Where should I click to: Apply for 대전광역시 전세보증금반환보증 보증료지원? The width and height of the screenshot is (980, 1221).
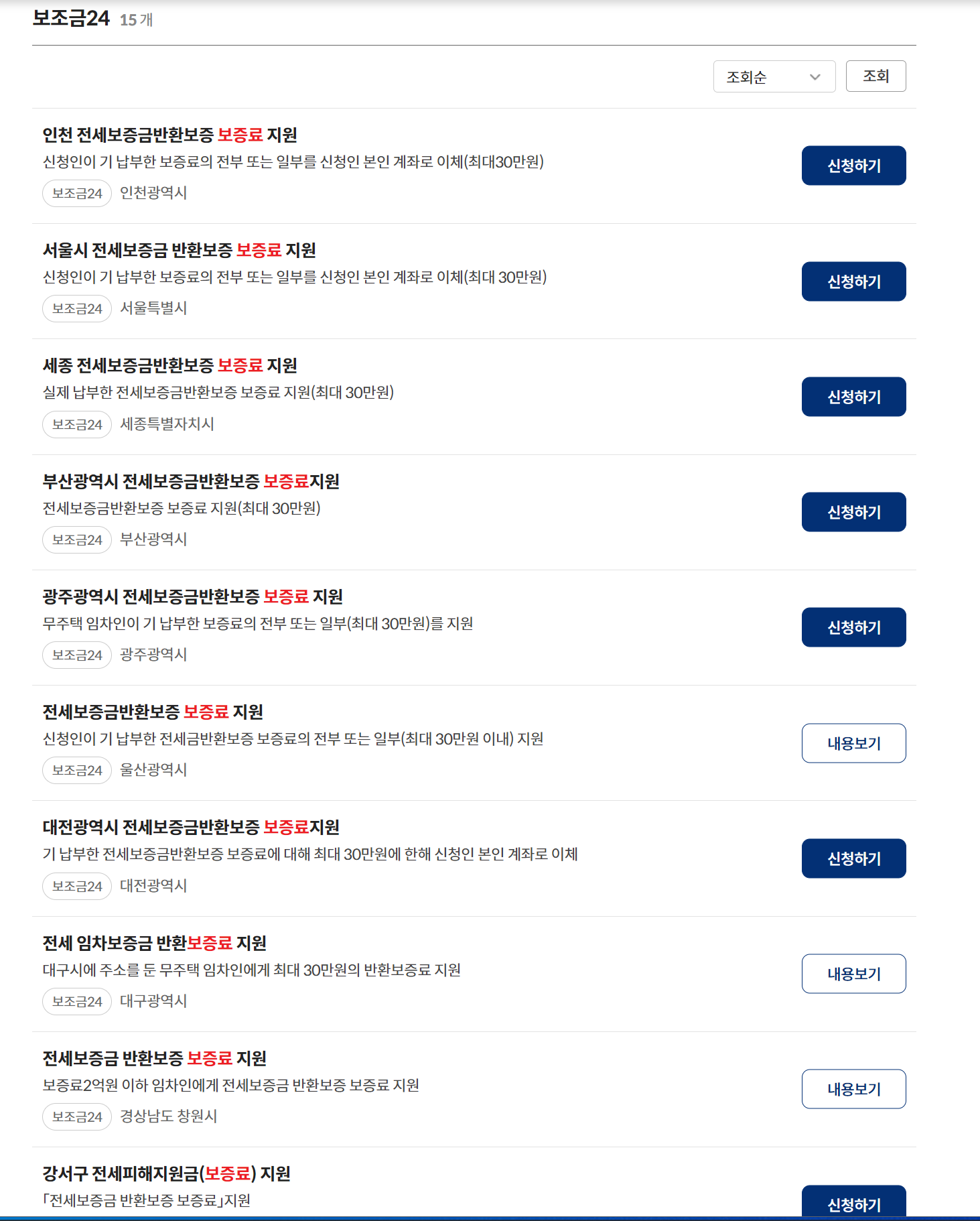pyautogui.click(x=853, y=858)
